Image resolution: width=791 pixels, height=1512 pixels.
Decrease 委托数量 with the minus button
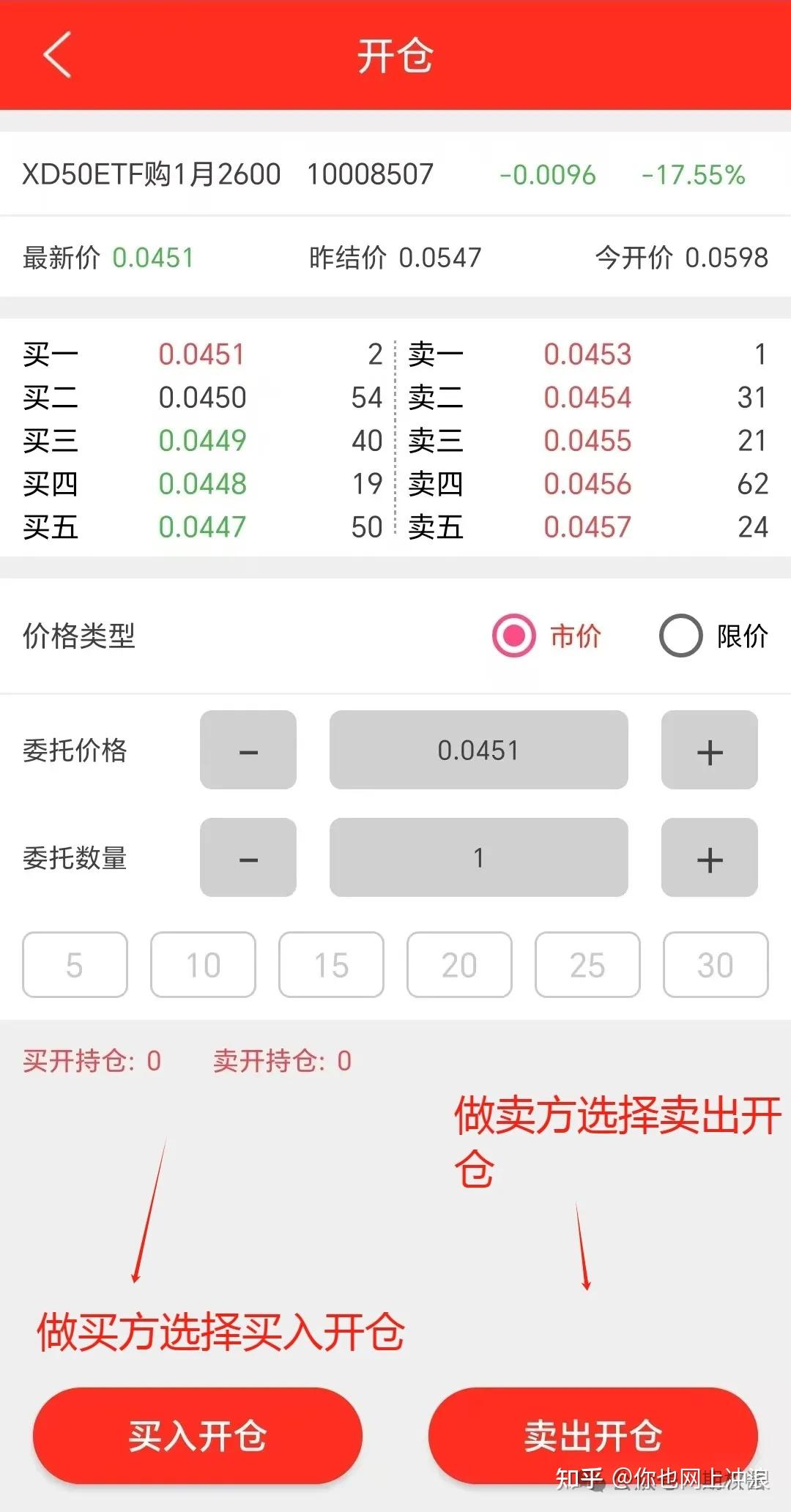point(248,857)
